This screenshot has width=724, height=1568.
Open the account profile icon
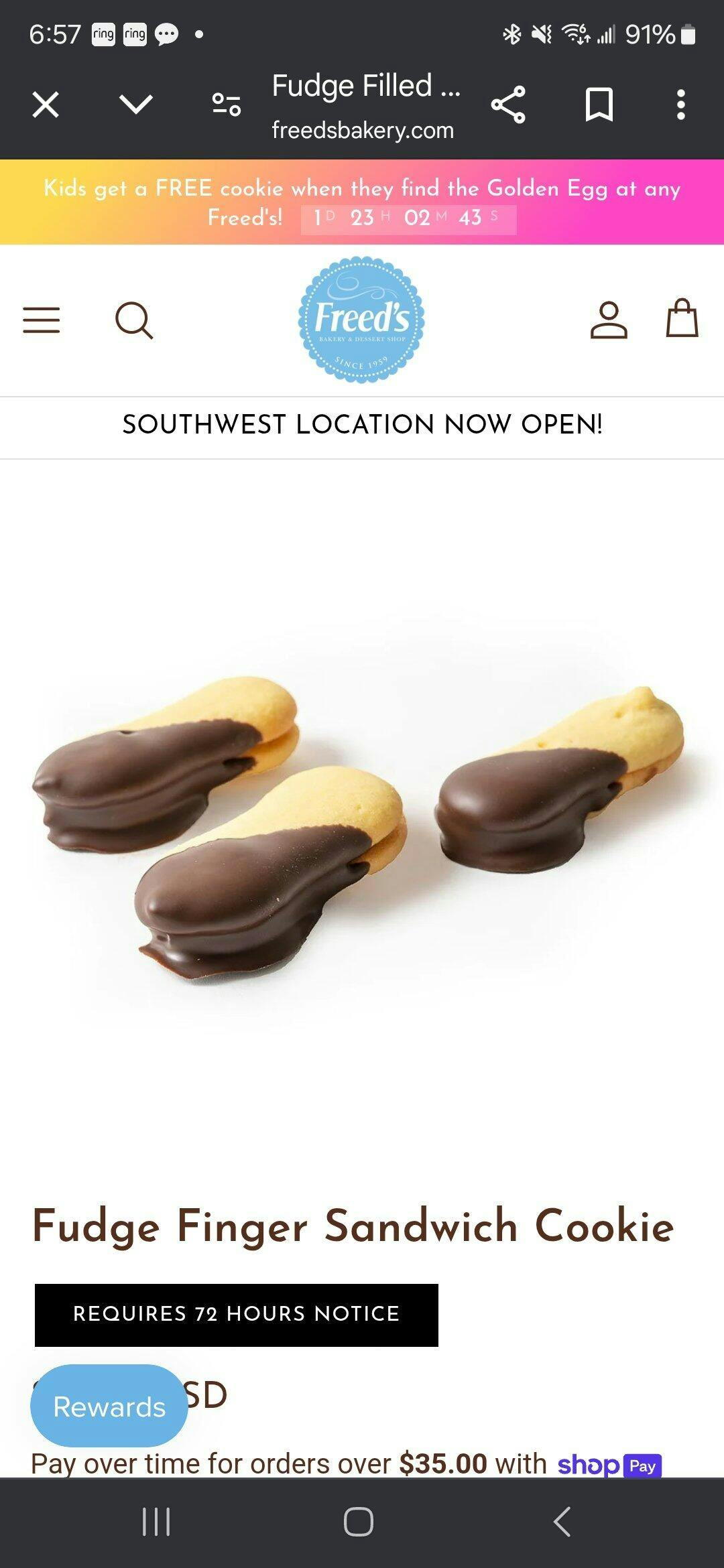point(609,320)
